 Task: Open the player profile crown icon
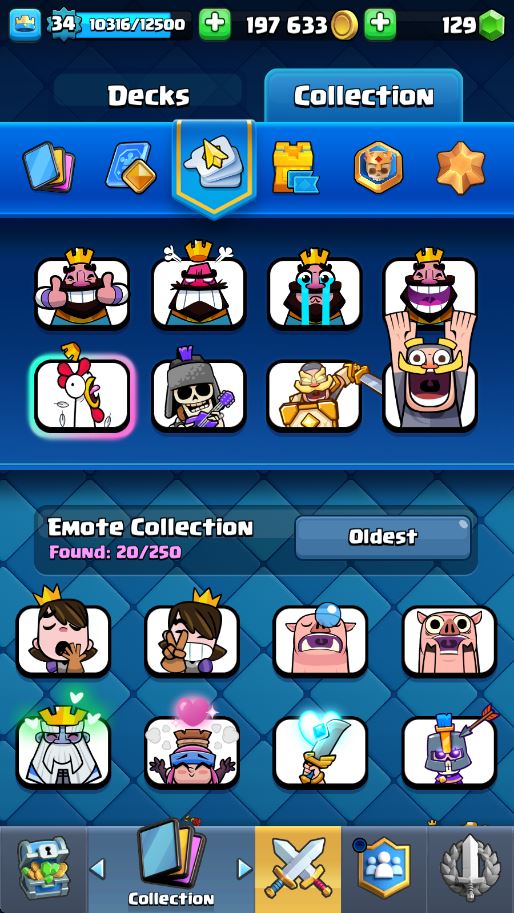click(26, 24)
